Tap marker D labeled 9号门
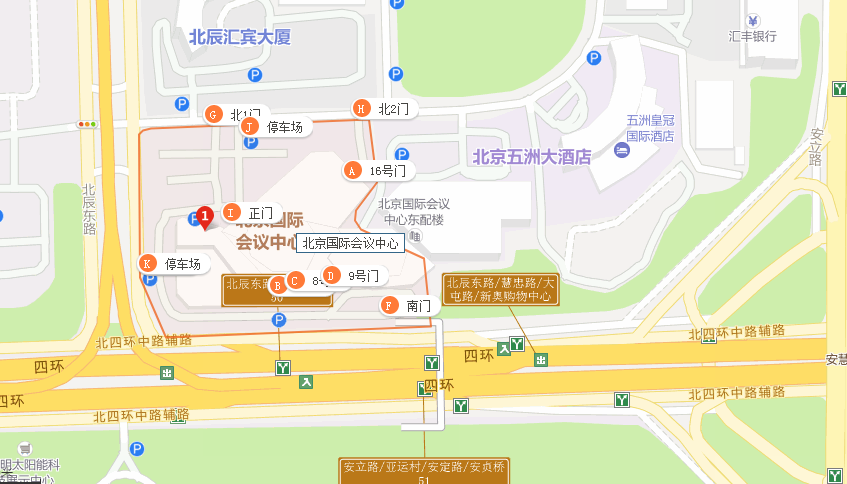Viewport: 847px width, 484px height. coord(331,275)
